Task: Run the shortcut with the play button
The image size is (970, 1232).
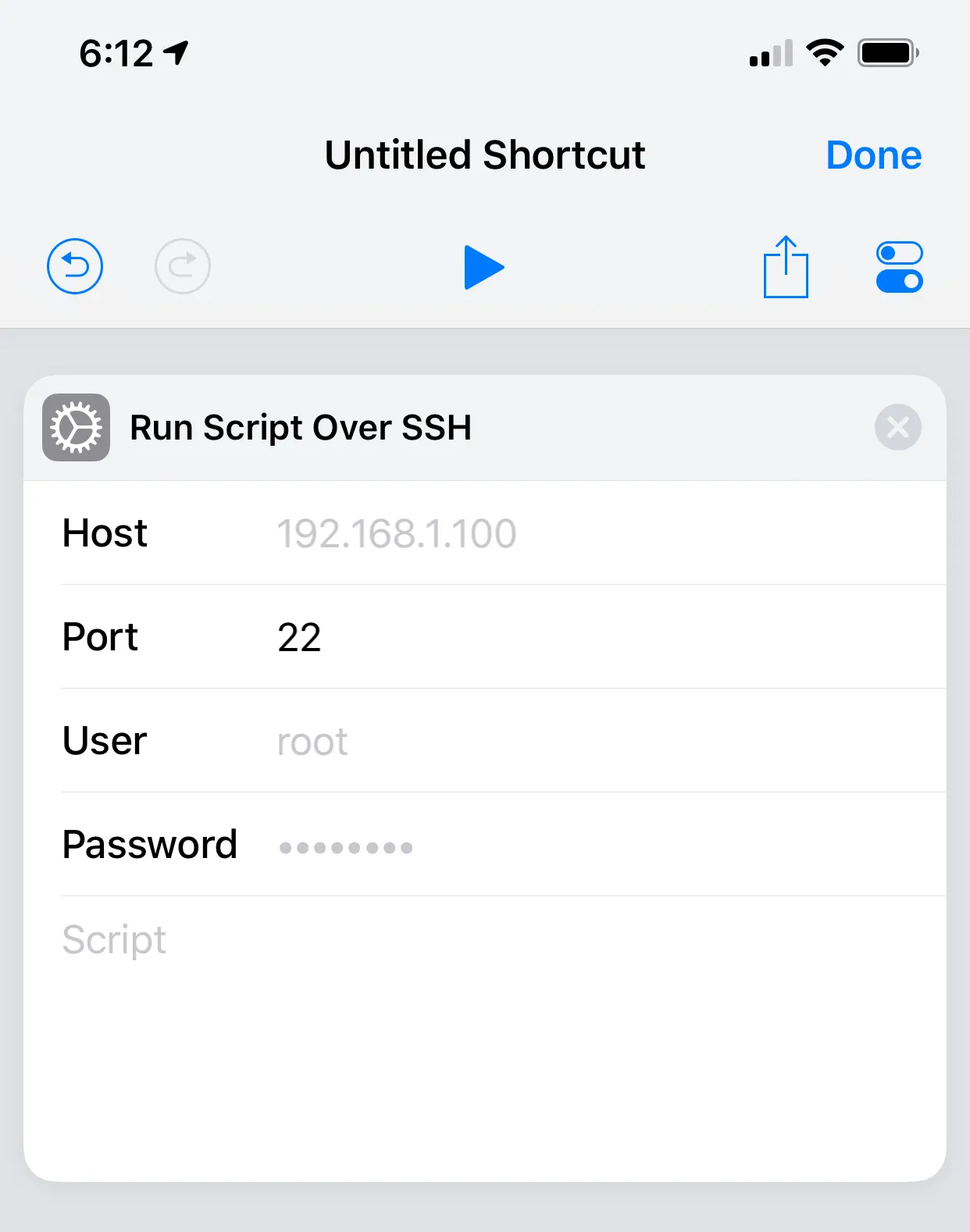Action: point(483,267)
